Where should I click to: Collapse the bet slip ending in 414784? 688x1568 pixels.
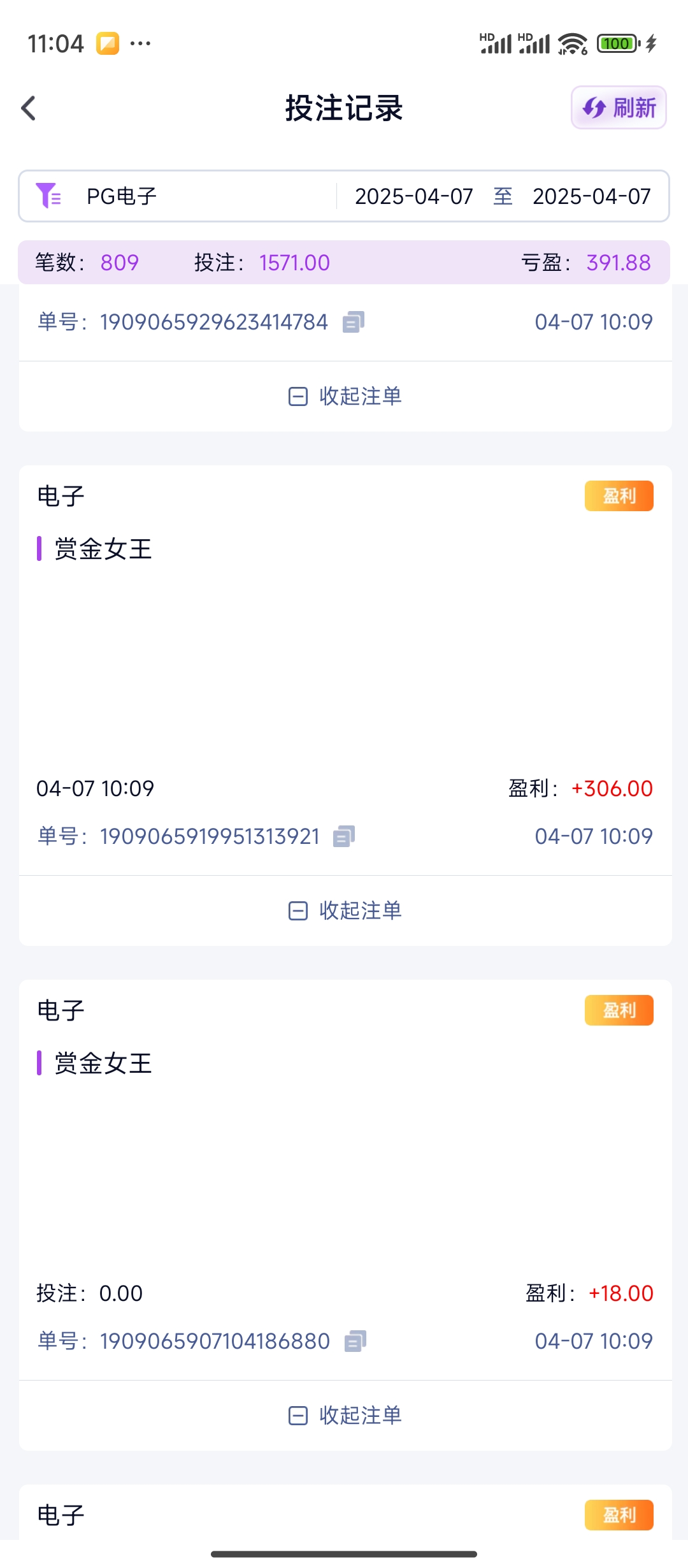coord(345,396)
